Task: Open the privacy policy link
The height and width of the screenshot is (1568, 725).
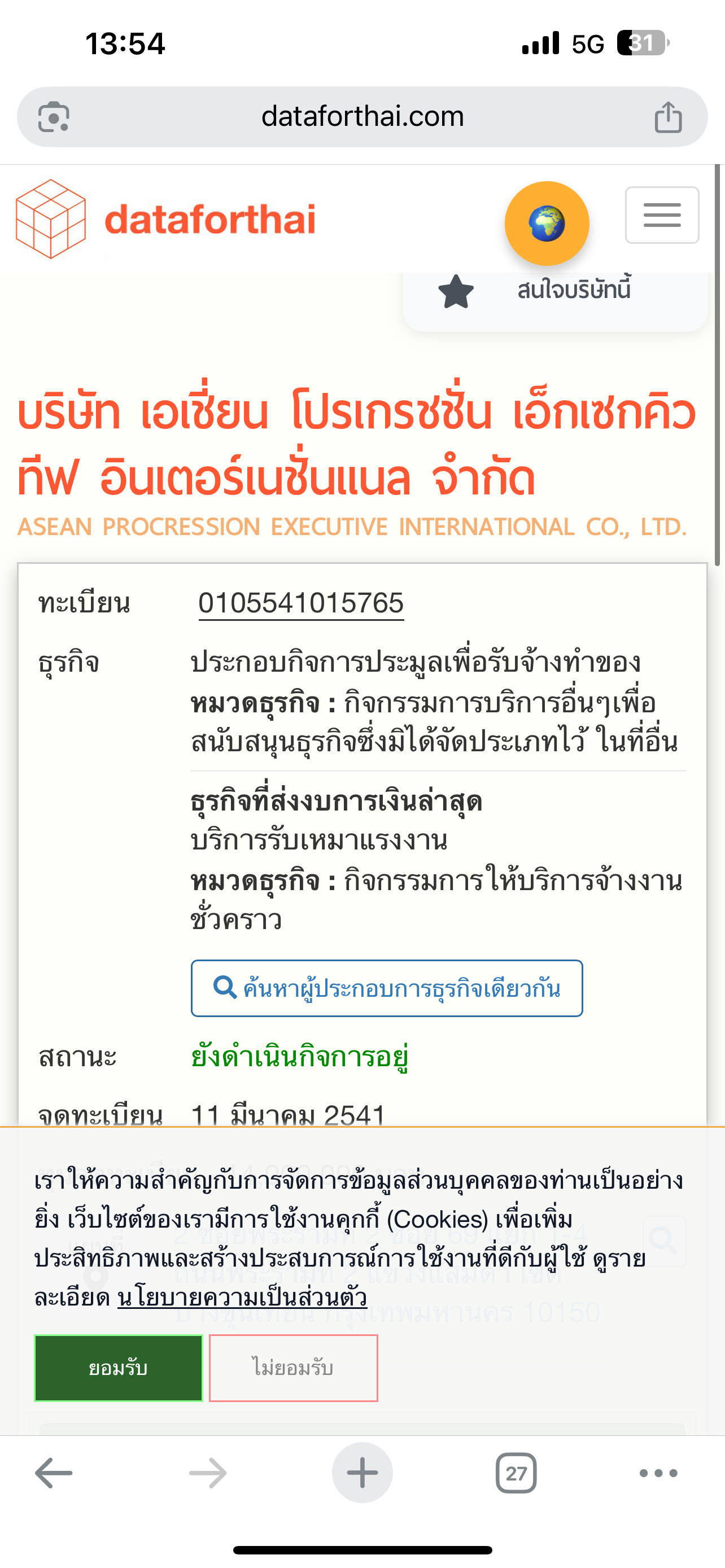Action: (242, 1297)
